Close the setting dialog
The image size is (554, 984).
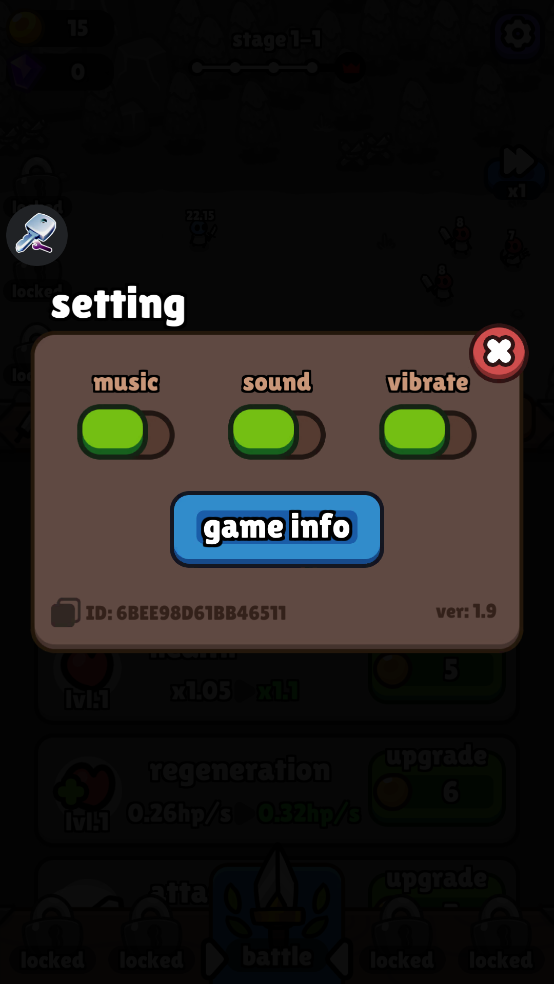499,353
